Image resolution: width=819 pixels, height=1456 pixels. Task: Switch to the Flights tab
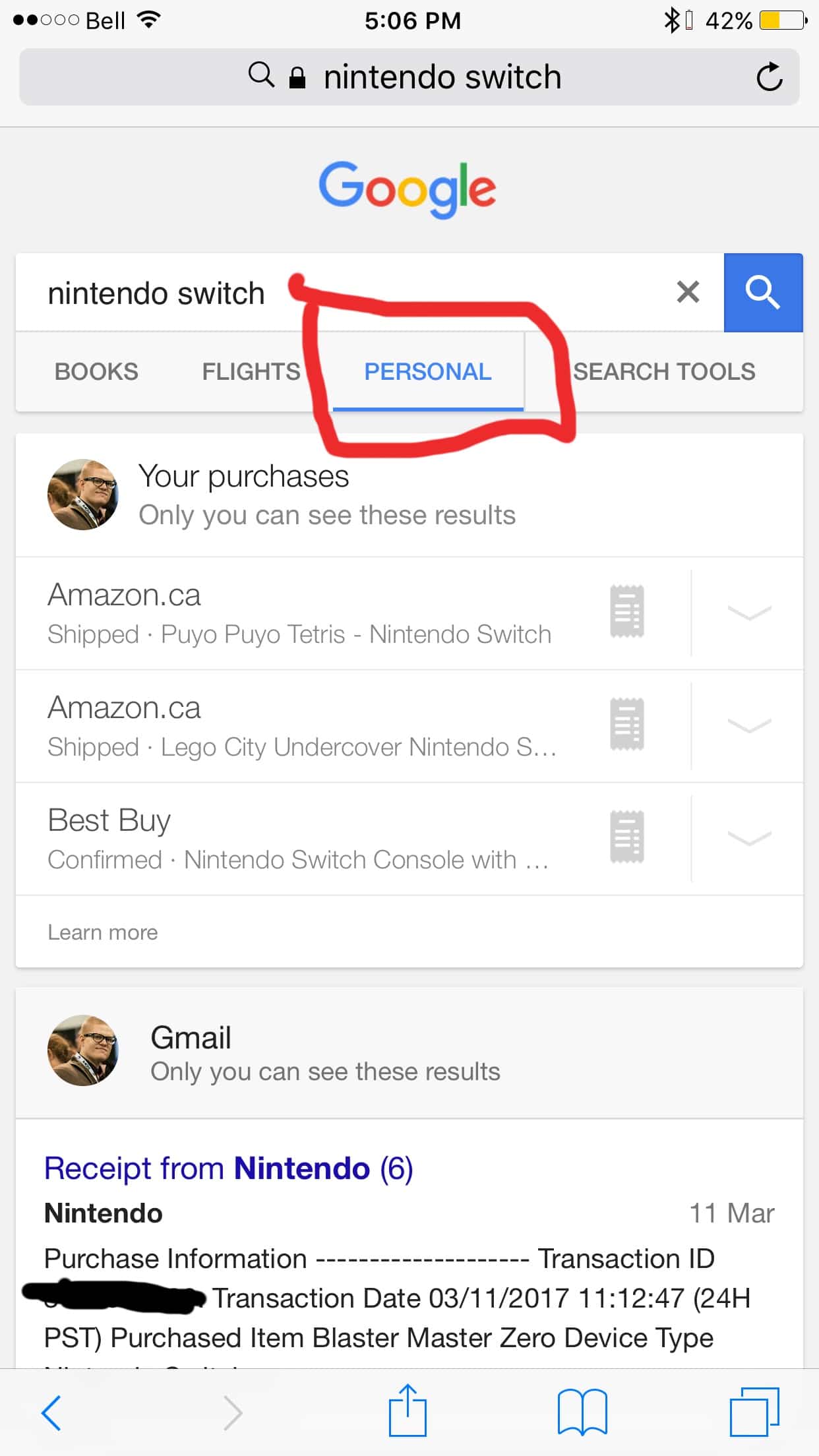point(251,371)
